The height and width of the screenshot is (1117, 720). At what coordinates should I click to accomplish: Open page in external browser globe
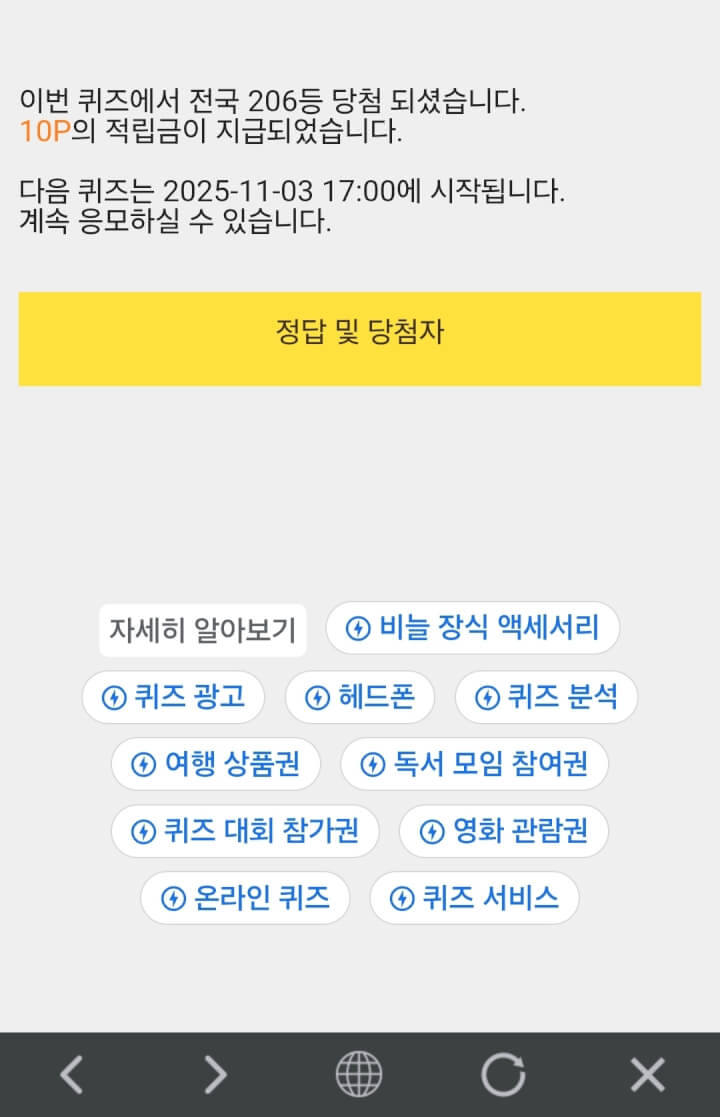(358, 1075)
